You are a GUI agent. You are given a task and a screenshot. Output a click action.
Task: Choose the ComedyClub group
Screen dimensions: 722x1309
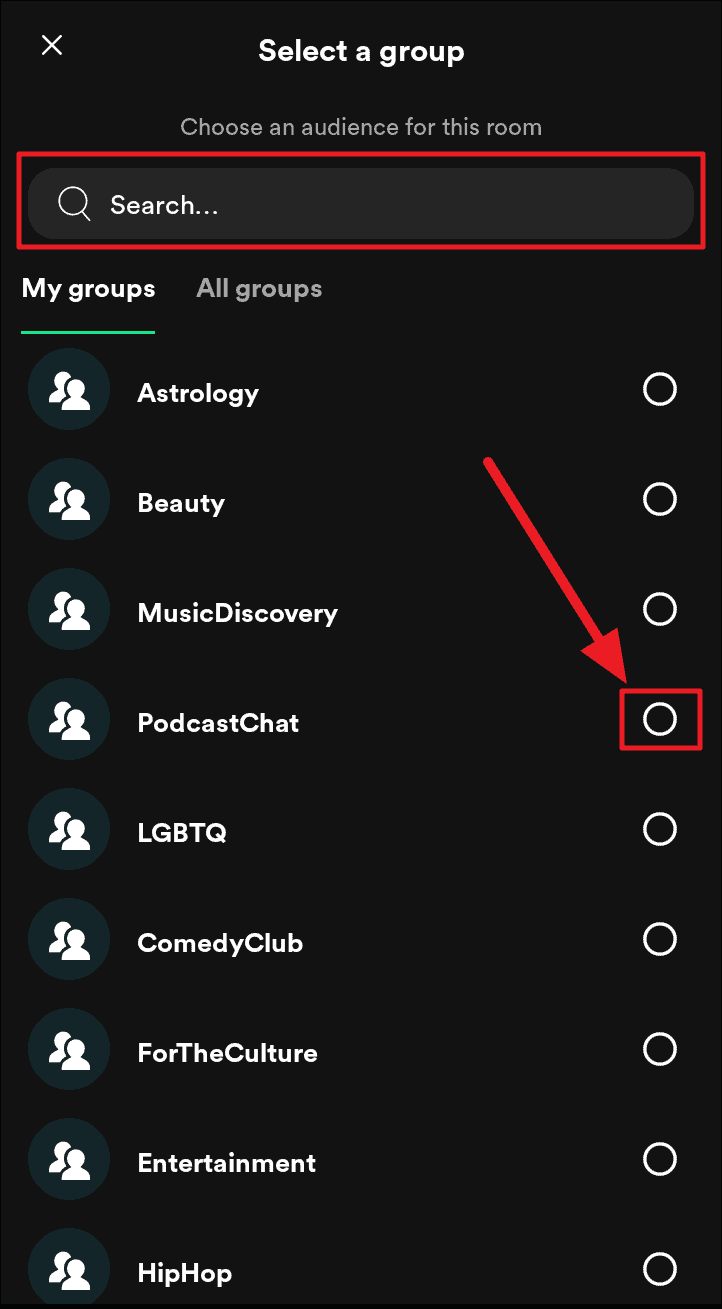(x=659, y=939)
